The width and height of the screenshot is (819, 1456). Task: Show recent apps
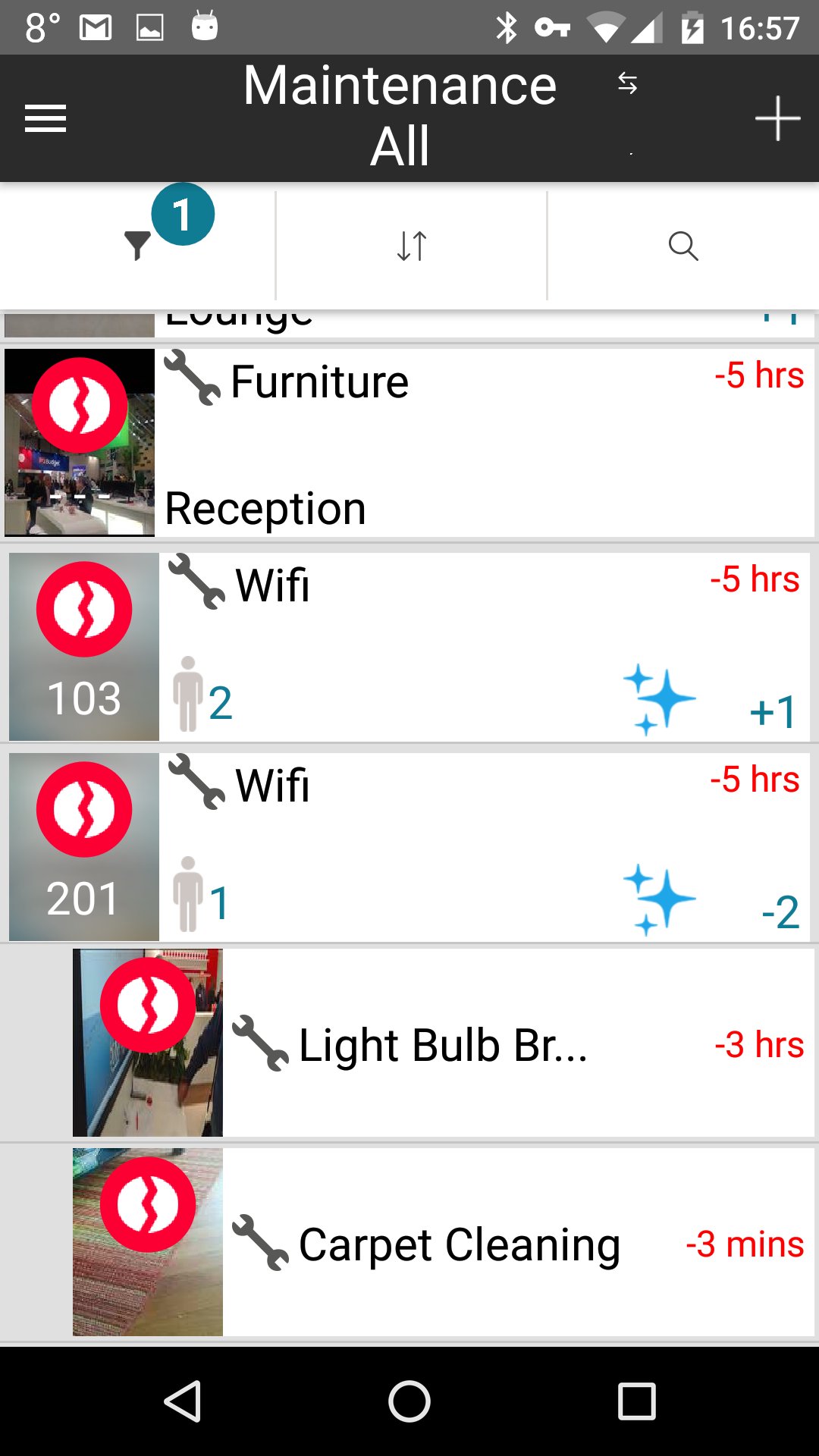636,1400
